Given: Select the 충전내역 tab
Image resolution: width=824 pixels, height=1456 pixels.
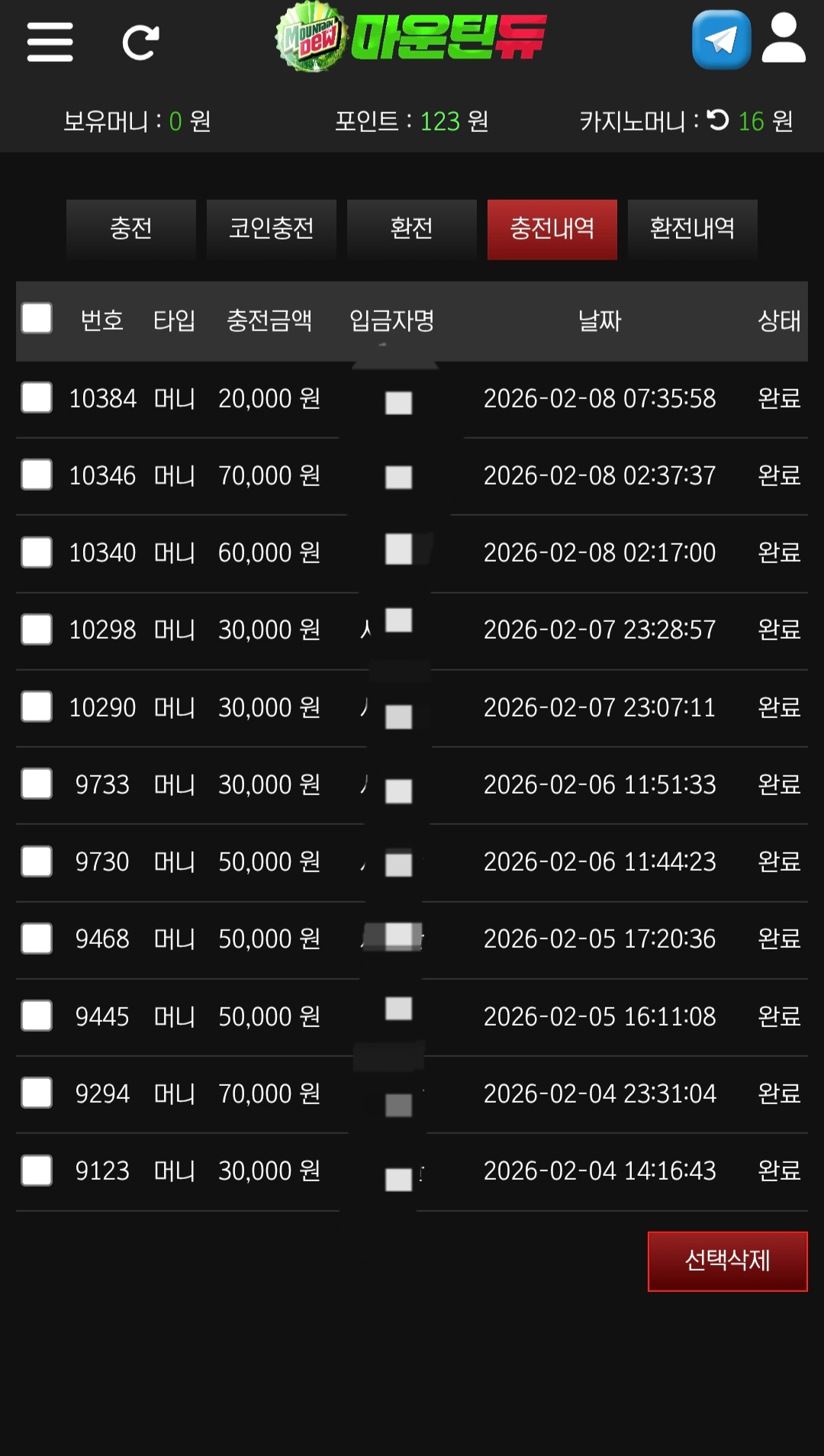Looking at the screenshot, I should tap(552, 229).
